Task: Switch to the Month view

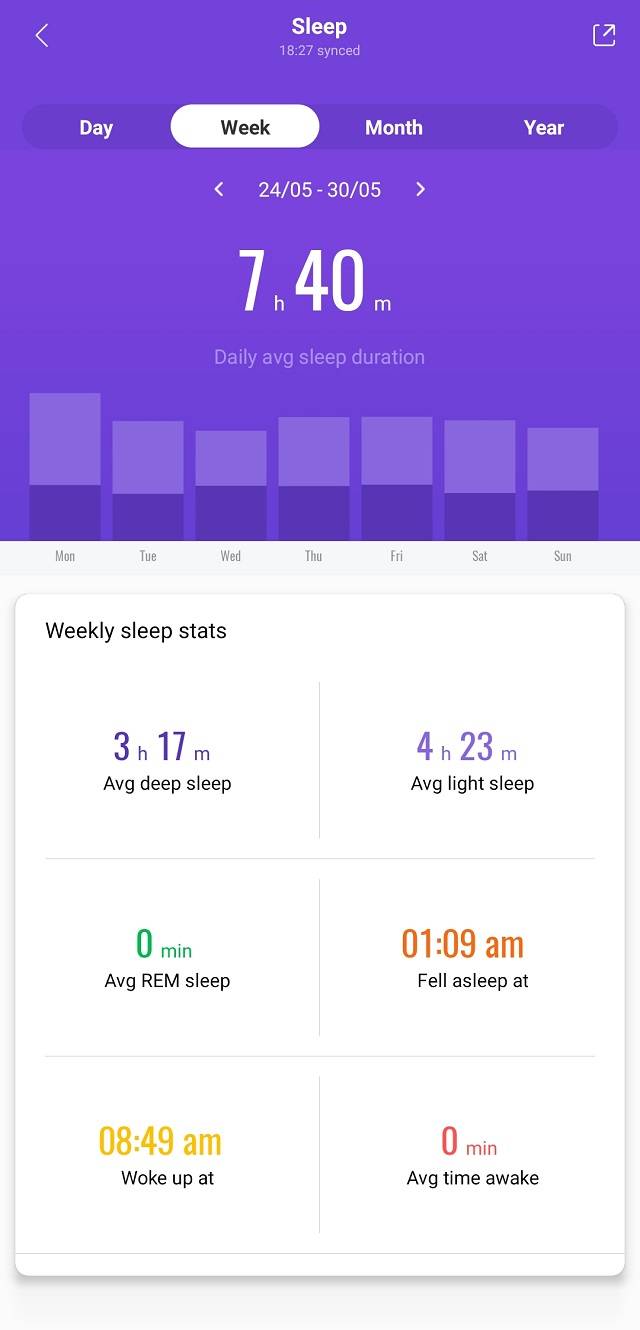Action: click(x=394, y=127)
